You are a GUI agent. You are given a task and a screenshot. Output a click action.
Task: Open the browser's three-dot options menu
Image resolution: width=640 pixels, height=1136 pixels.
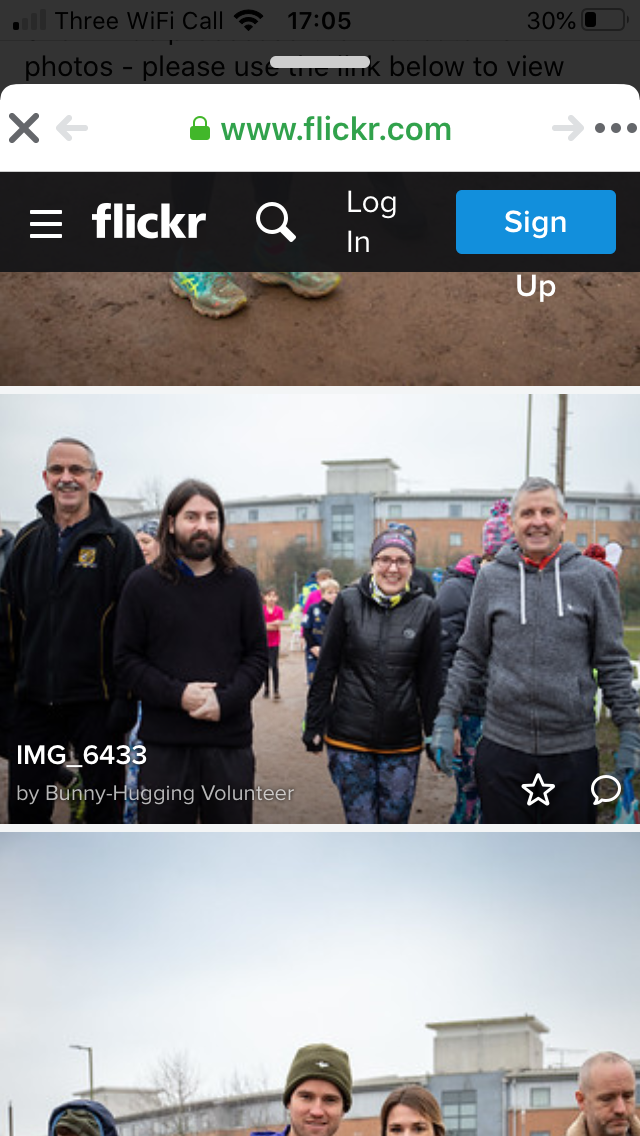point(615,129)
